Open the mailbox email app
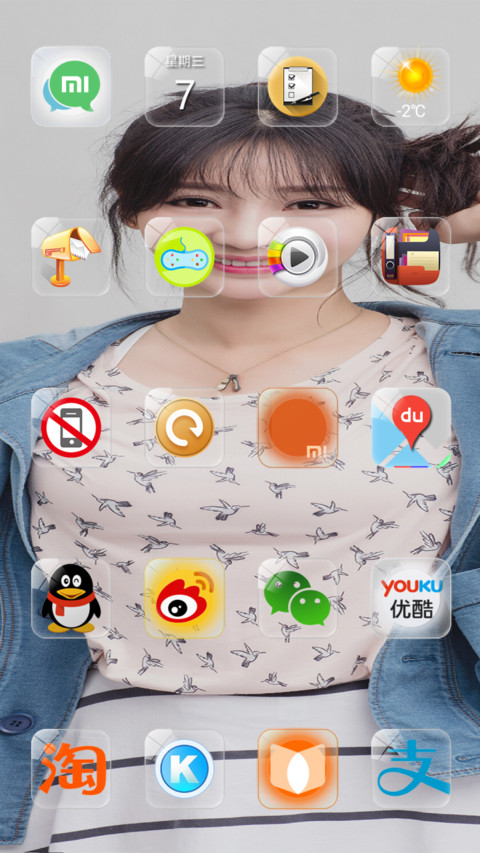 71,257
